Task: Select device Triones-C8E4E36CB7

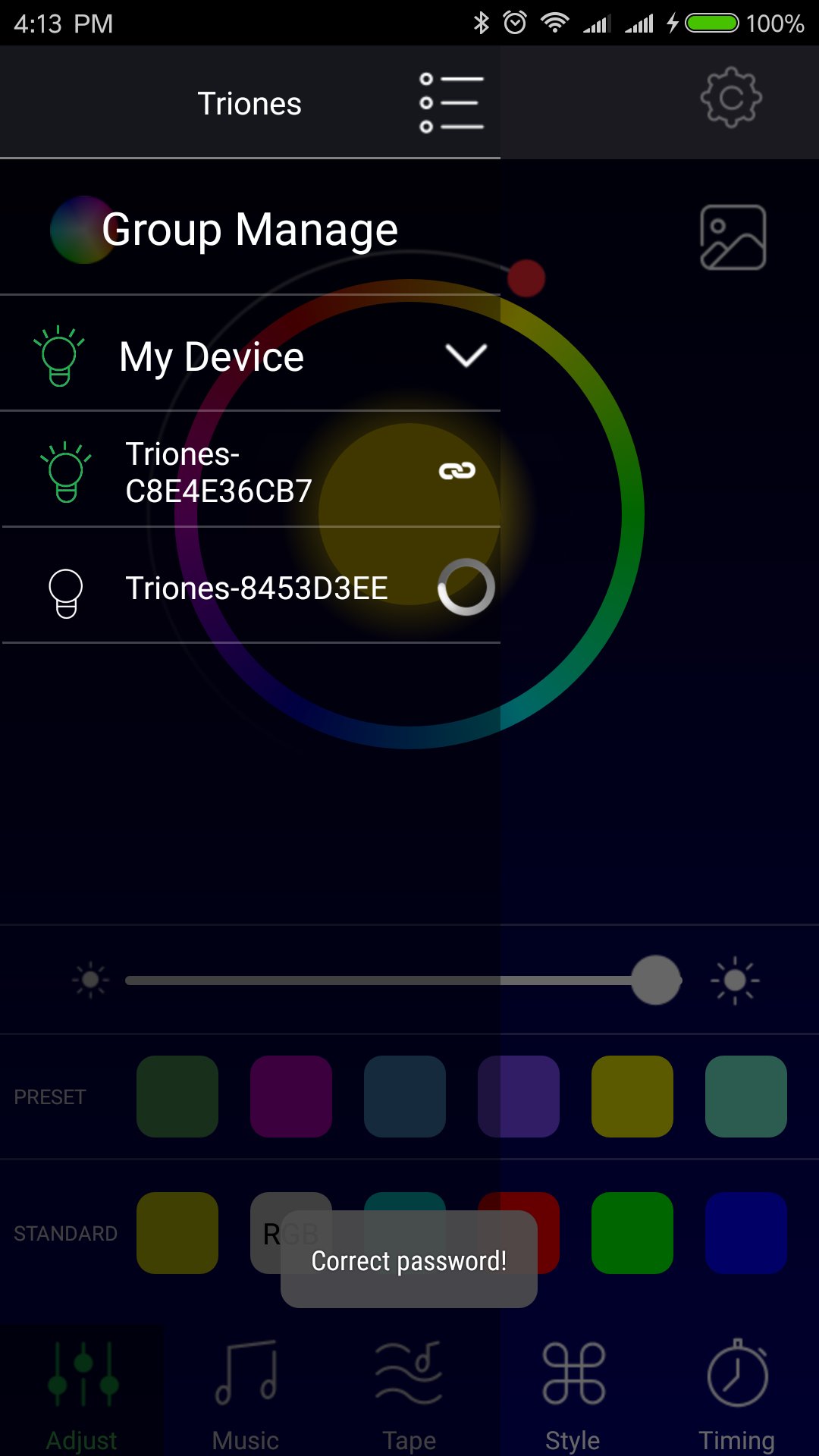Action: (x=218, y=472)
